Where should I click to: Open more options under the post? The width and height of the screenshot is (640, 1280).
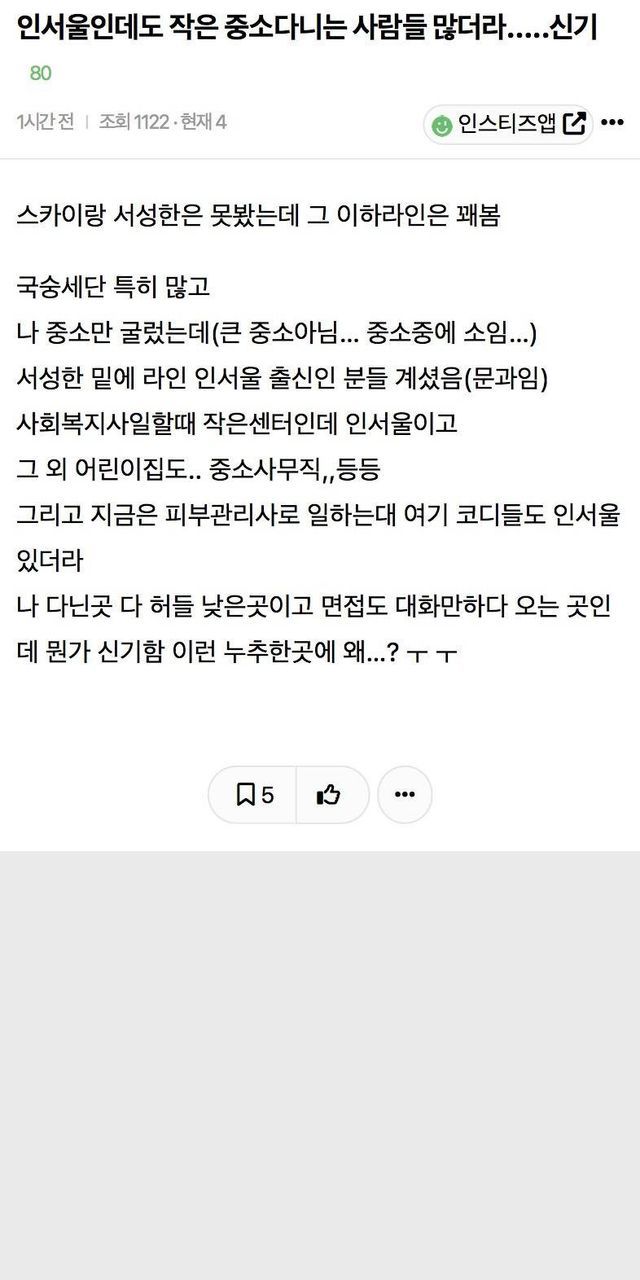pos(404,795)
